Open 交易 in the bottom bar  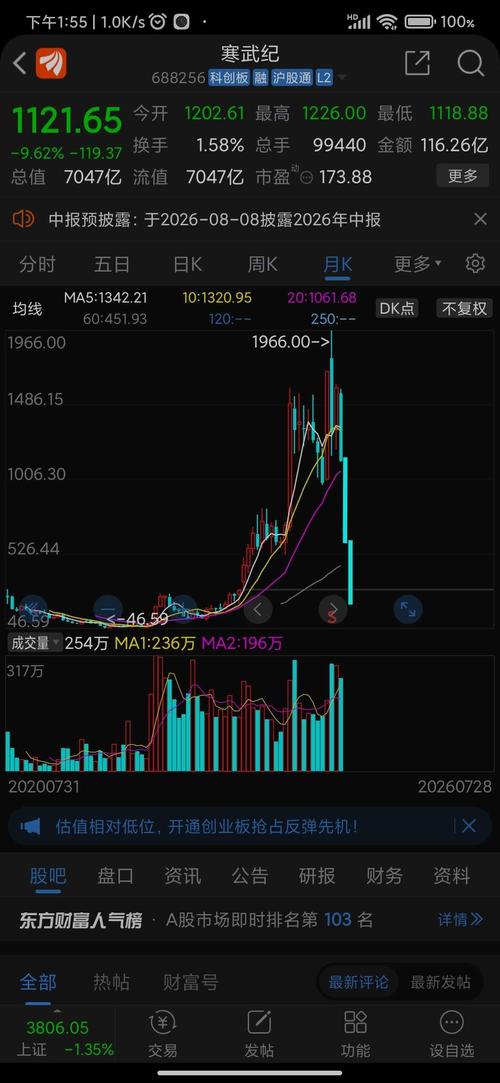click(162, 1034)
